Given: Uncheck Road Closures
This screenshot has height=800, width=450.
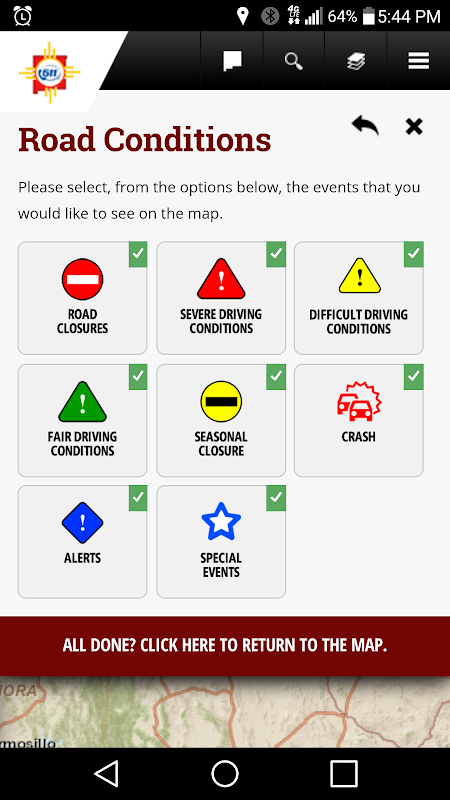Looking at the screenshot, I should point(83,298).
